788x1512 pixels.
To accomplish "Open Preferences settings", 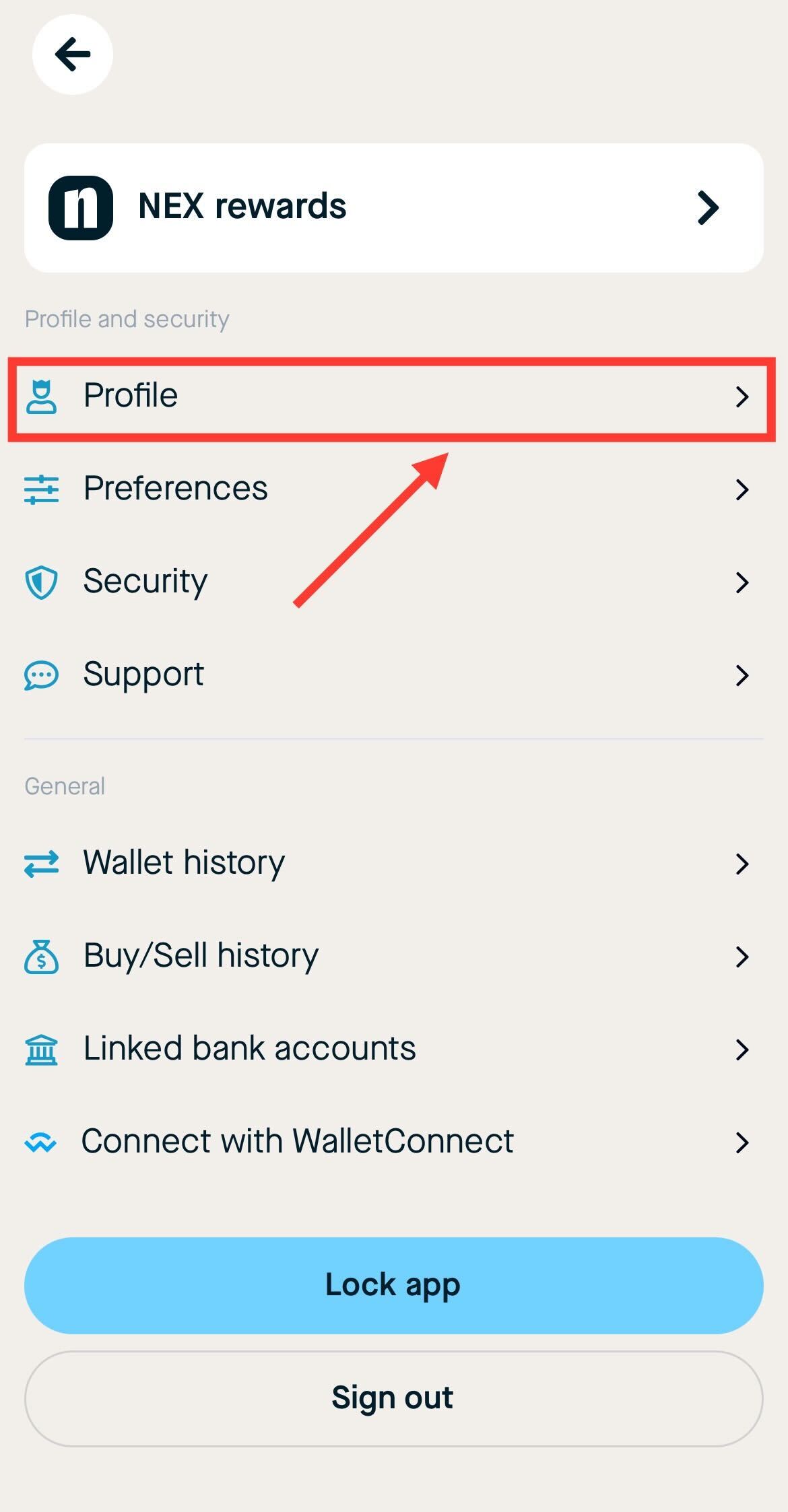I will pos(394,489).
